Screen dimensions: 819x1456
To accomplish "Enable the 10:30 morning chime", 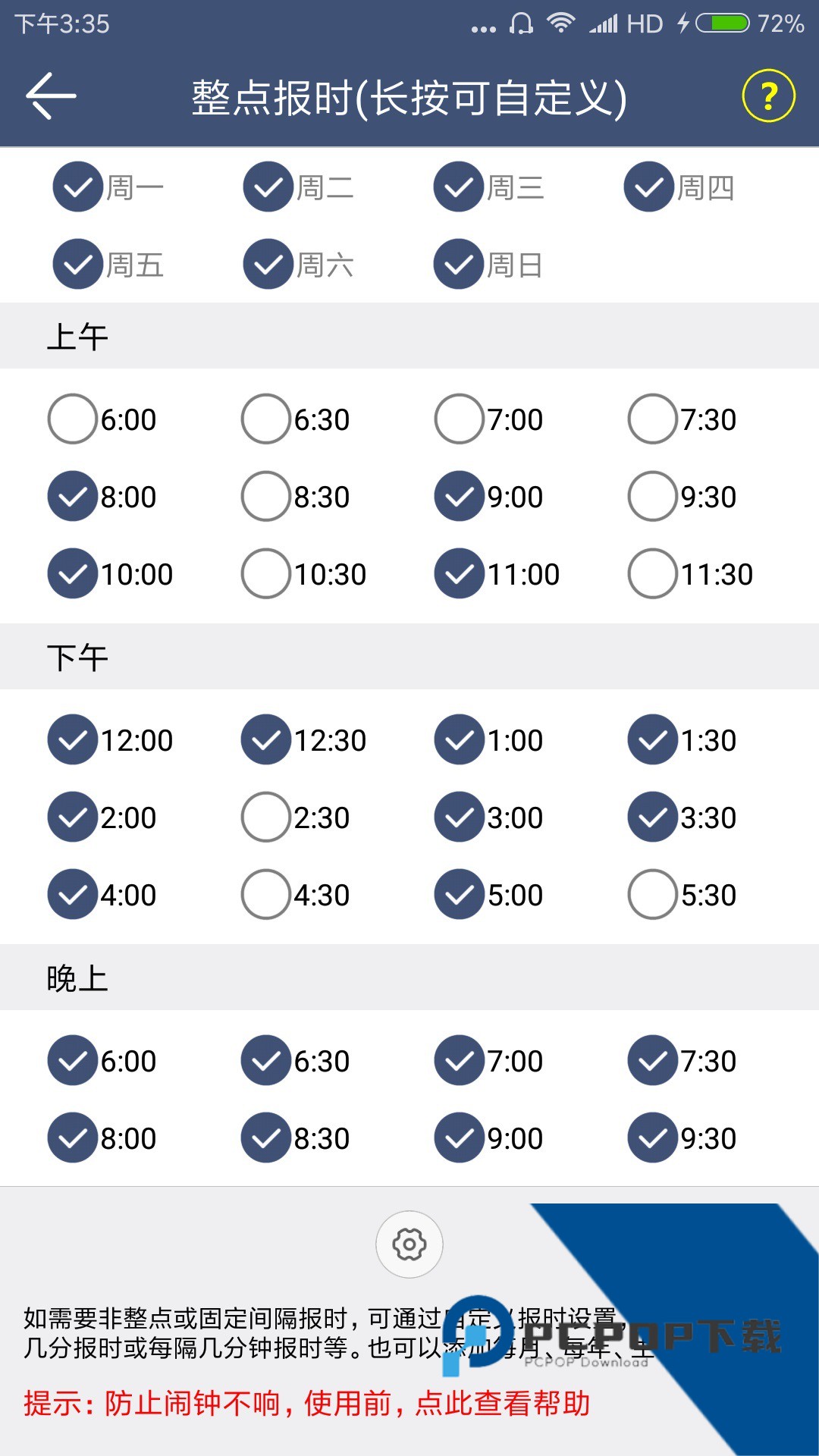I will pos(265,574).
